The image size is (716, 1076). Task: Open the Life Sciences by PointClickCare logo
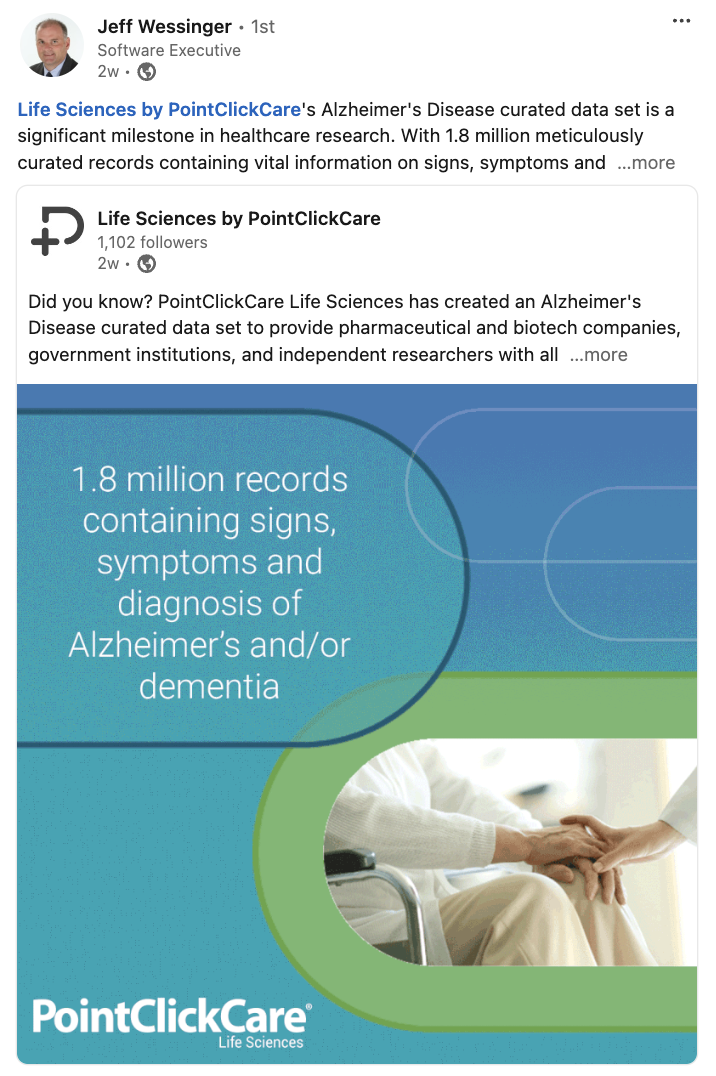(57, 231)
